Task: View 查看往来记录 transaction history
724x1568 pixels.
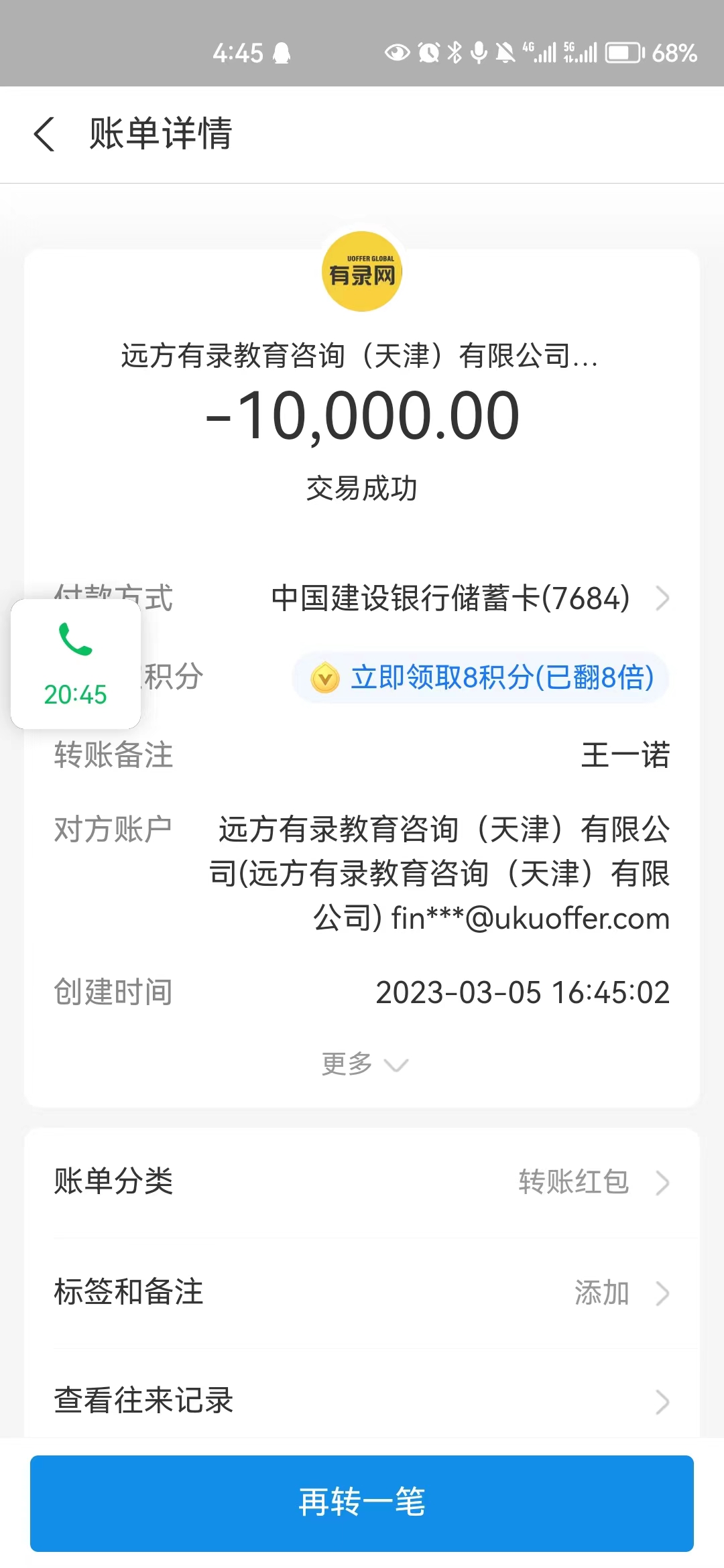Action: click(x=362, y=1400)
